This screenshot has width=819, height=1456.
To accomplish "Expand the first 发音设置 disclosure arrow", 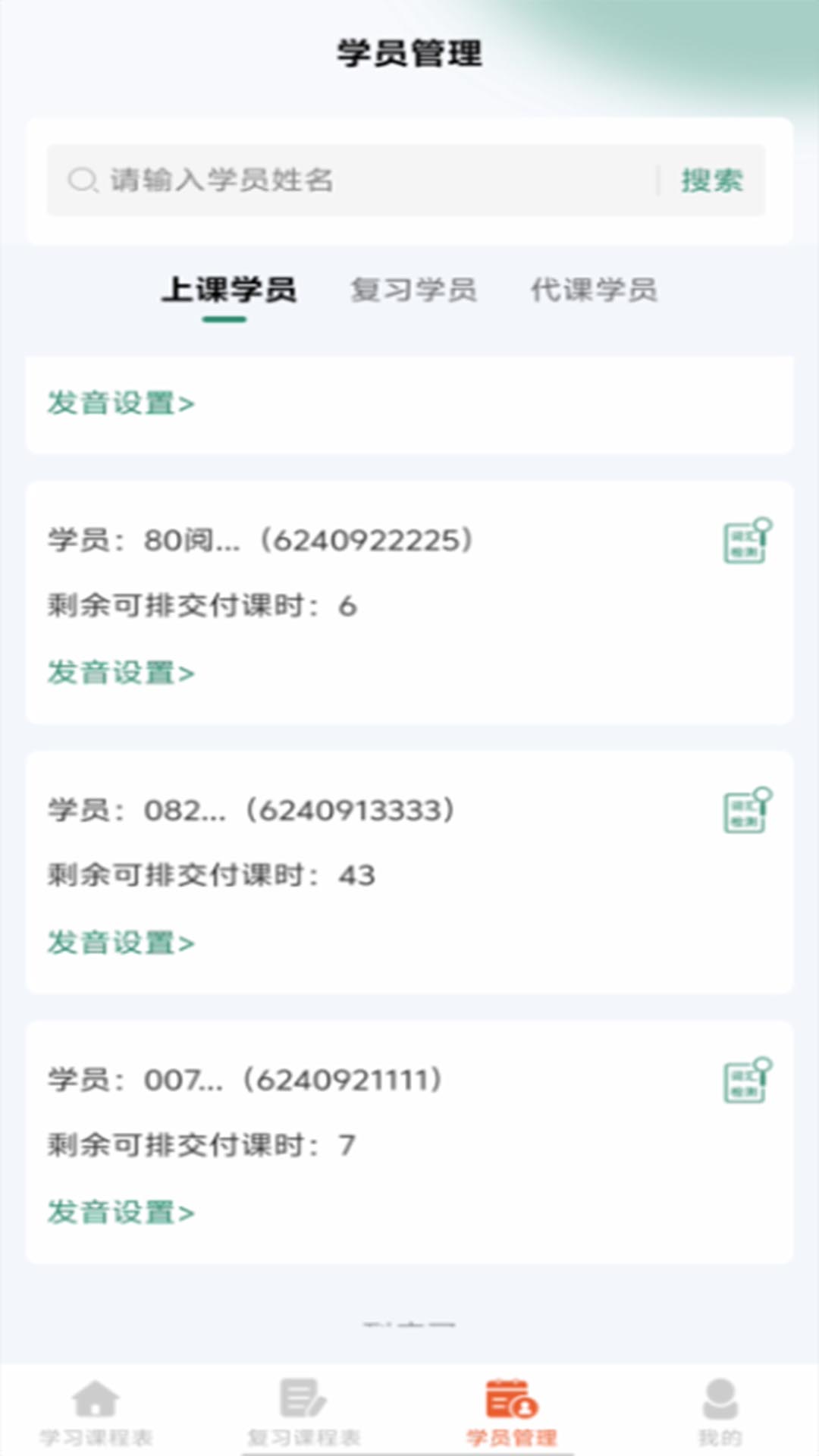I will click(x=188, y=403).
